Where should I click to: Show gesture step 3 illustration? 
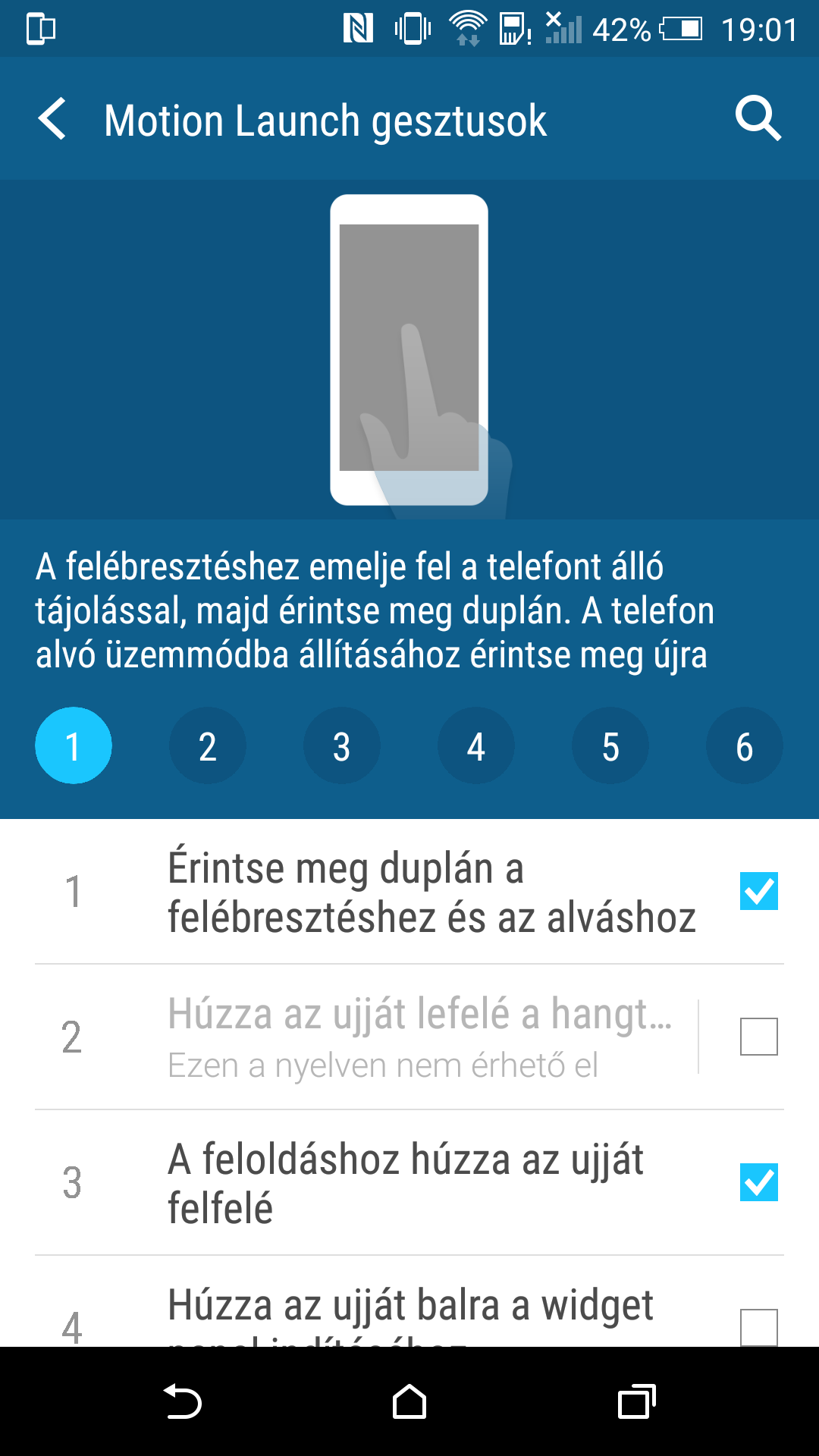pos(341,746)
